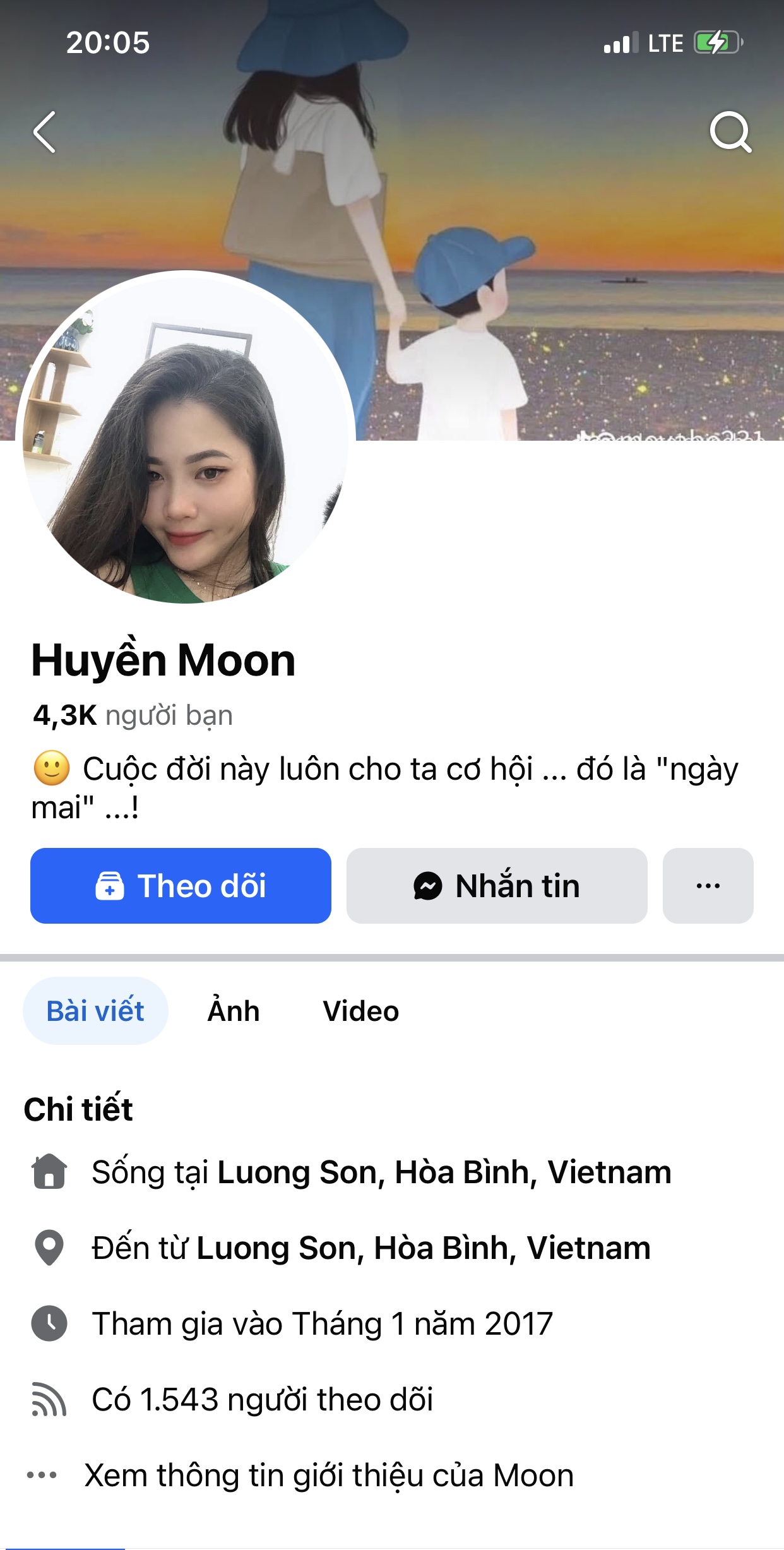Image resolution: width=784 pixels, height=1550 pixels.
Task: Tap the Theo dõi follow button
Action: click(181, 886)
